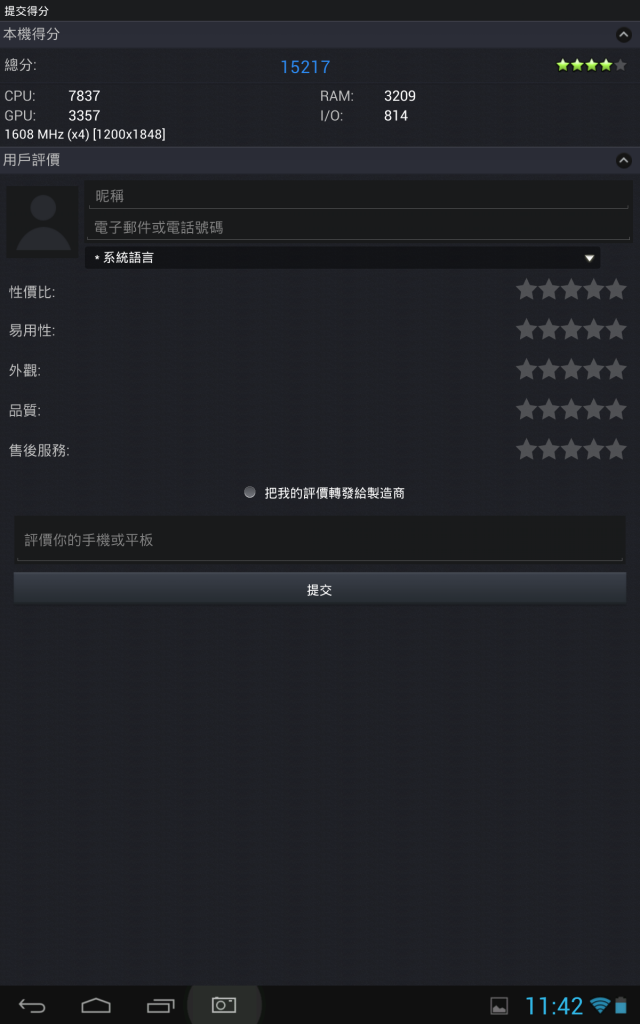The width and height of the screenshot is (640, 1024).
Task: Collapse the 用戶評價 section
Action: [x=624, y=160]
